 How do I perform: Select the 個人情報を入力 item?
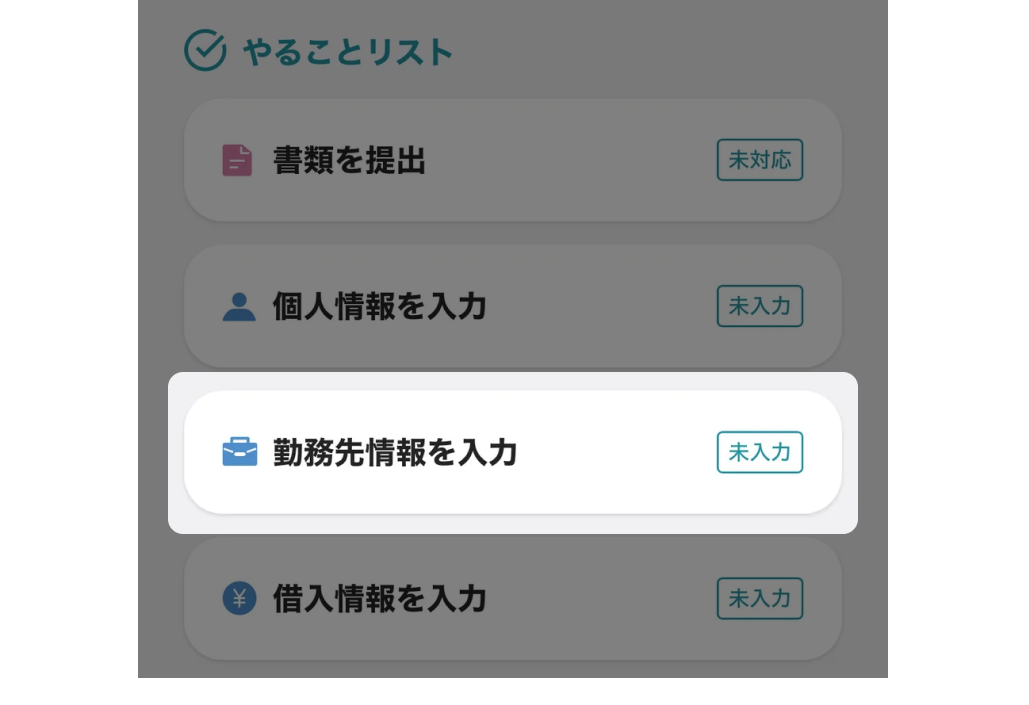[x=512, y=306]
